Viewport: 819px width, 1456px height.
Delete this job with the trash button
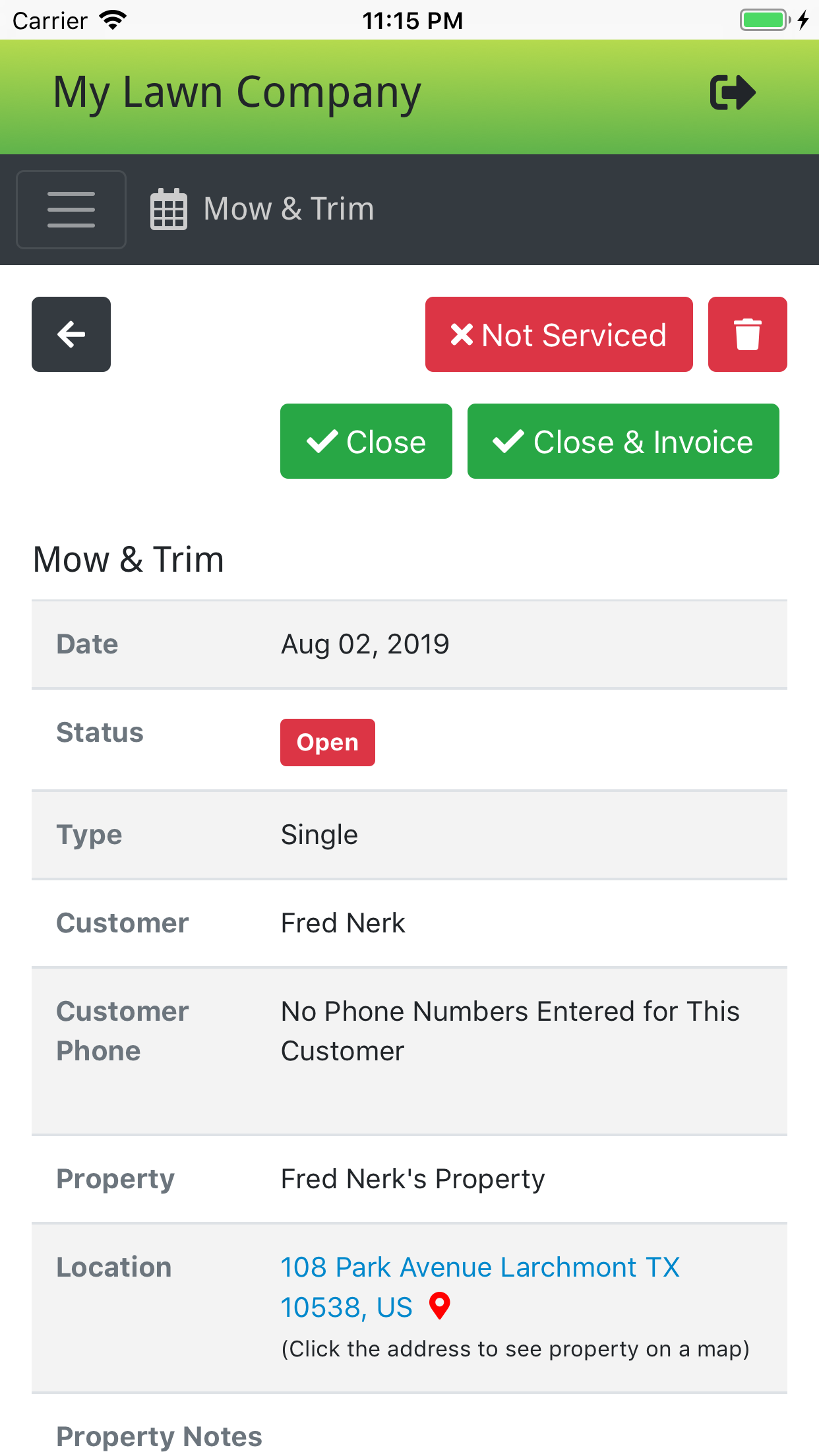point(747,334)
